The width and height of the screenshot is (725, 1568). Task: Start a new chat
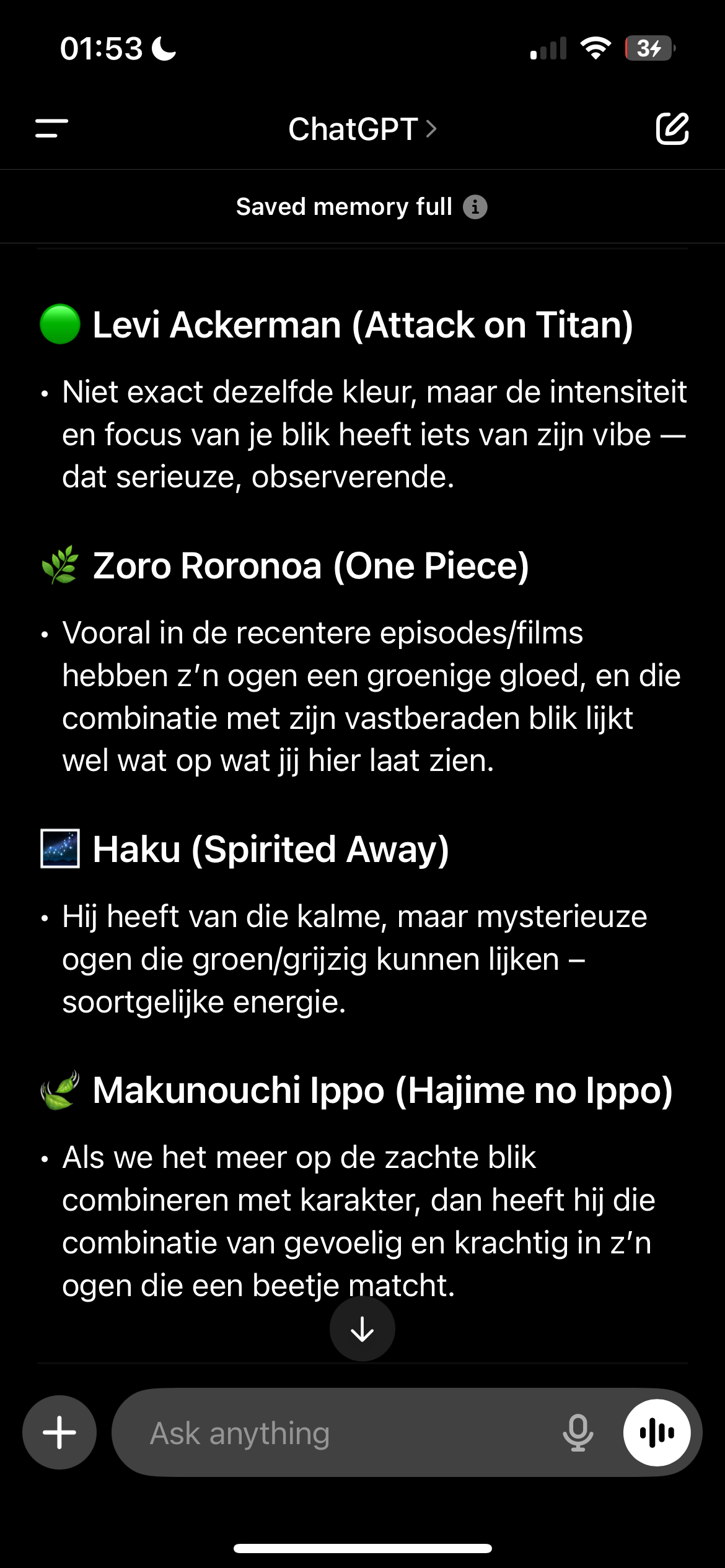[x=672, y=129]
